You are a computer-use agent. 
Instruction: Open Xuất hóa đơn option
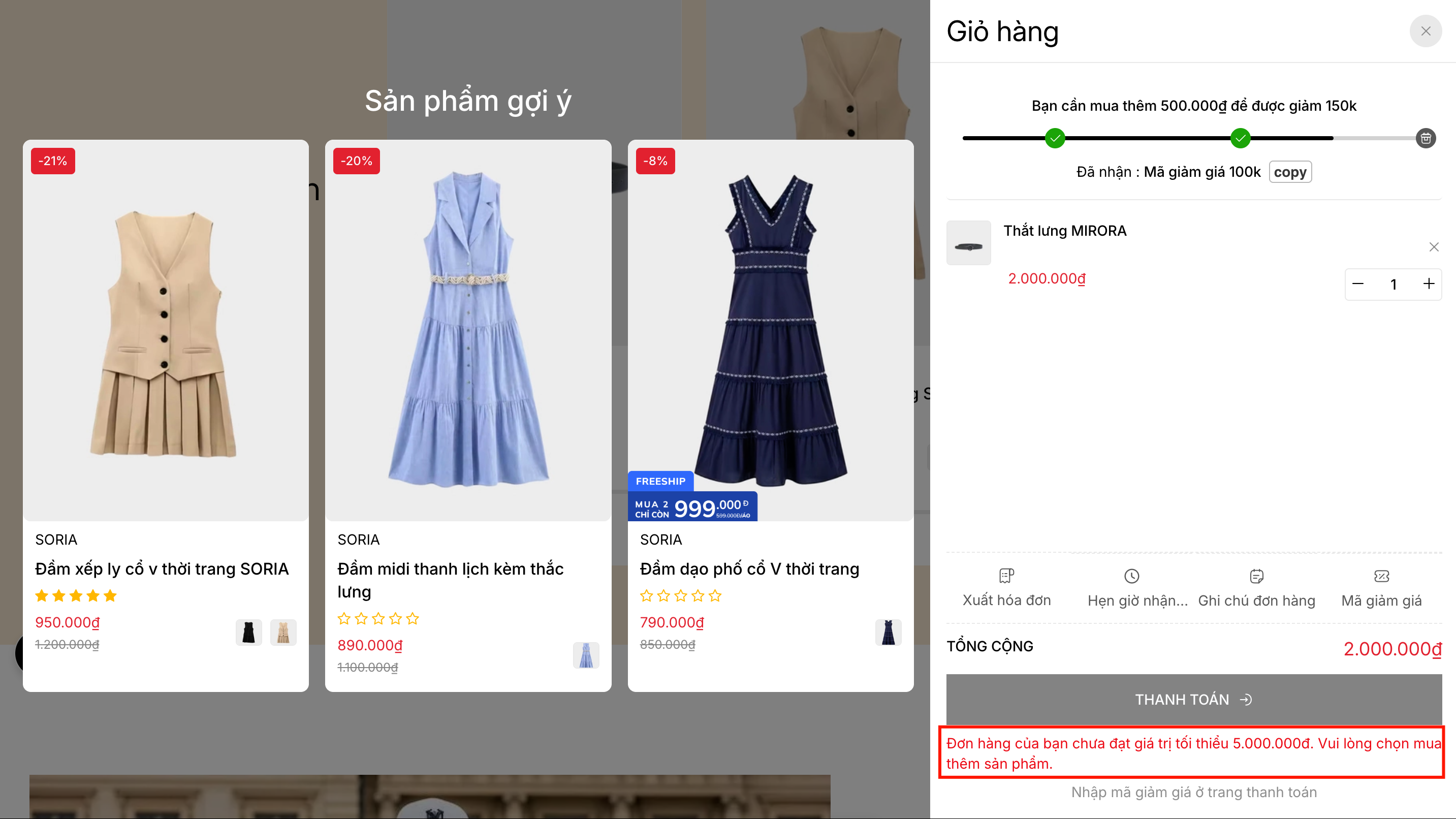(x=1007, y=588)
